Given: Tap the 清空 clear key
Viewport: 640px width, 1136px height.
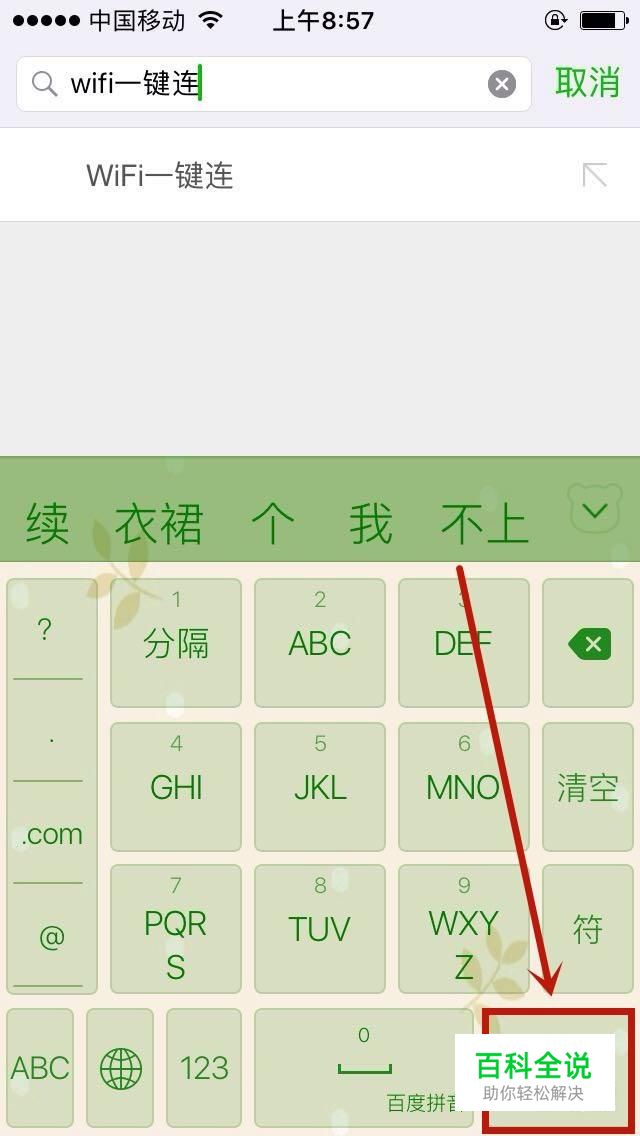Looking at the screenshot, I should [x=589, y=787].
